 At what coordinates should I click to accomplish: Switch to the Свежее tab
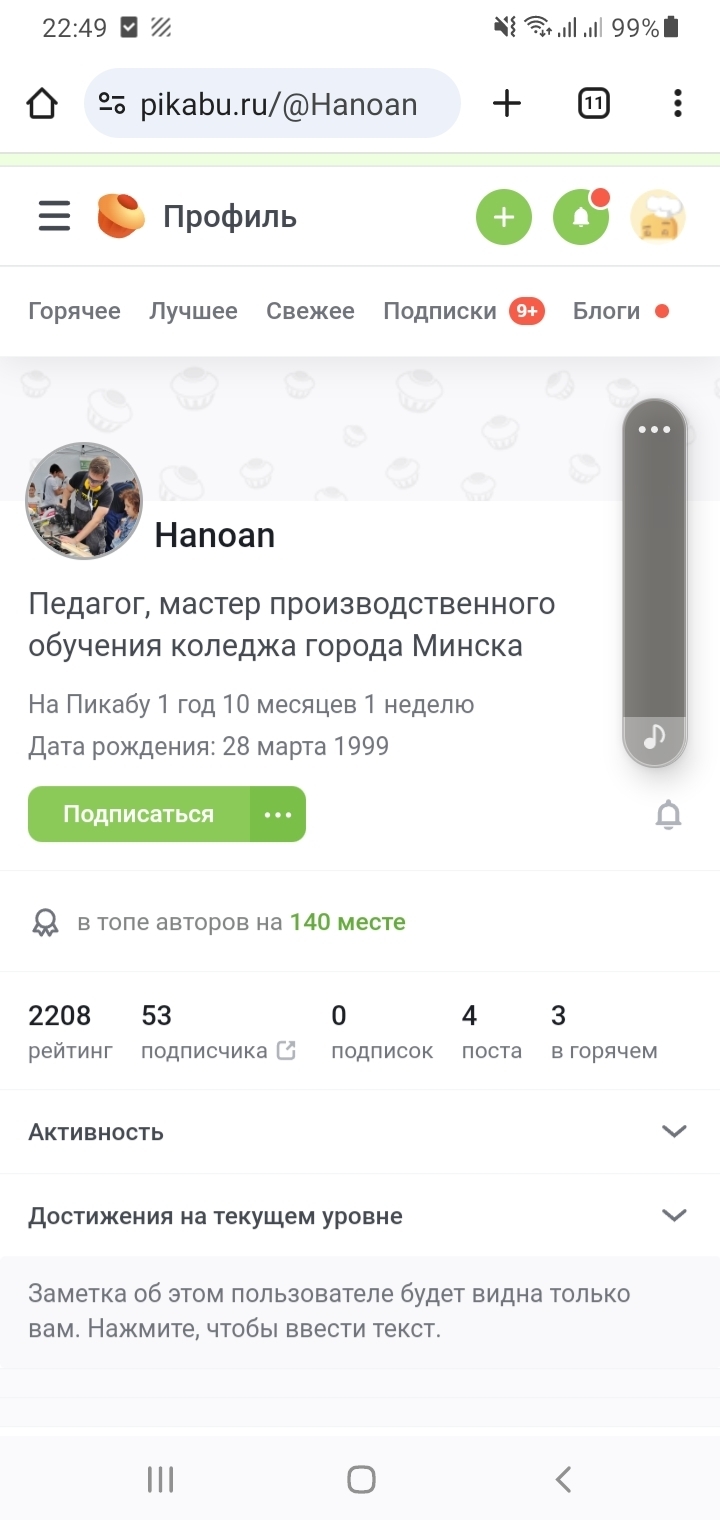point(310,311)
